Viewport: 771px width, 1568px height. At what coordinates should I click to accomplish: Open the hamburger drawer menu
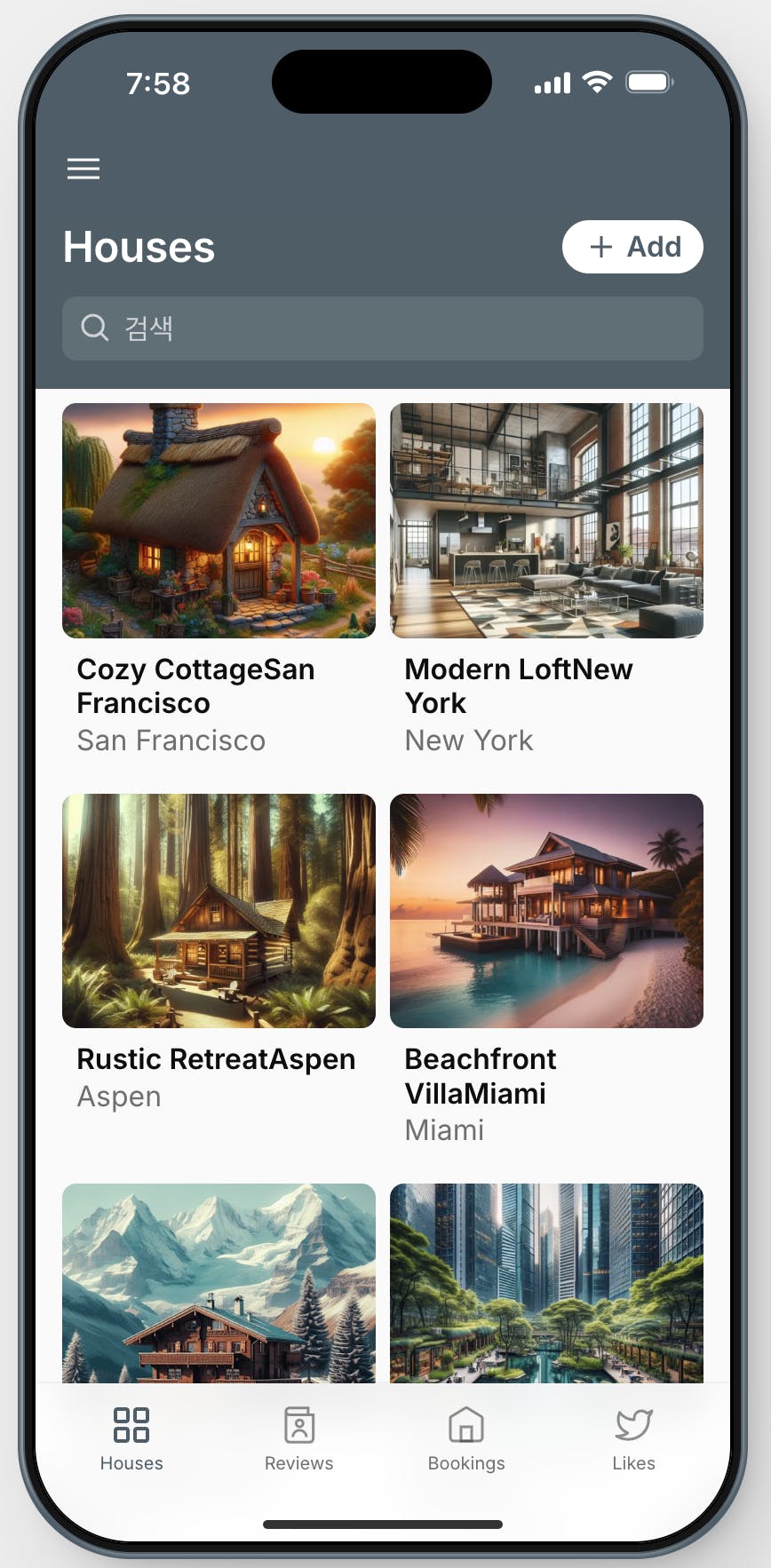[83, 169]
